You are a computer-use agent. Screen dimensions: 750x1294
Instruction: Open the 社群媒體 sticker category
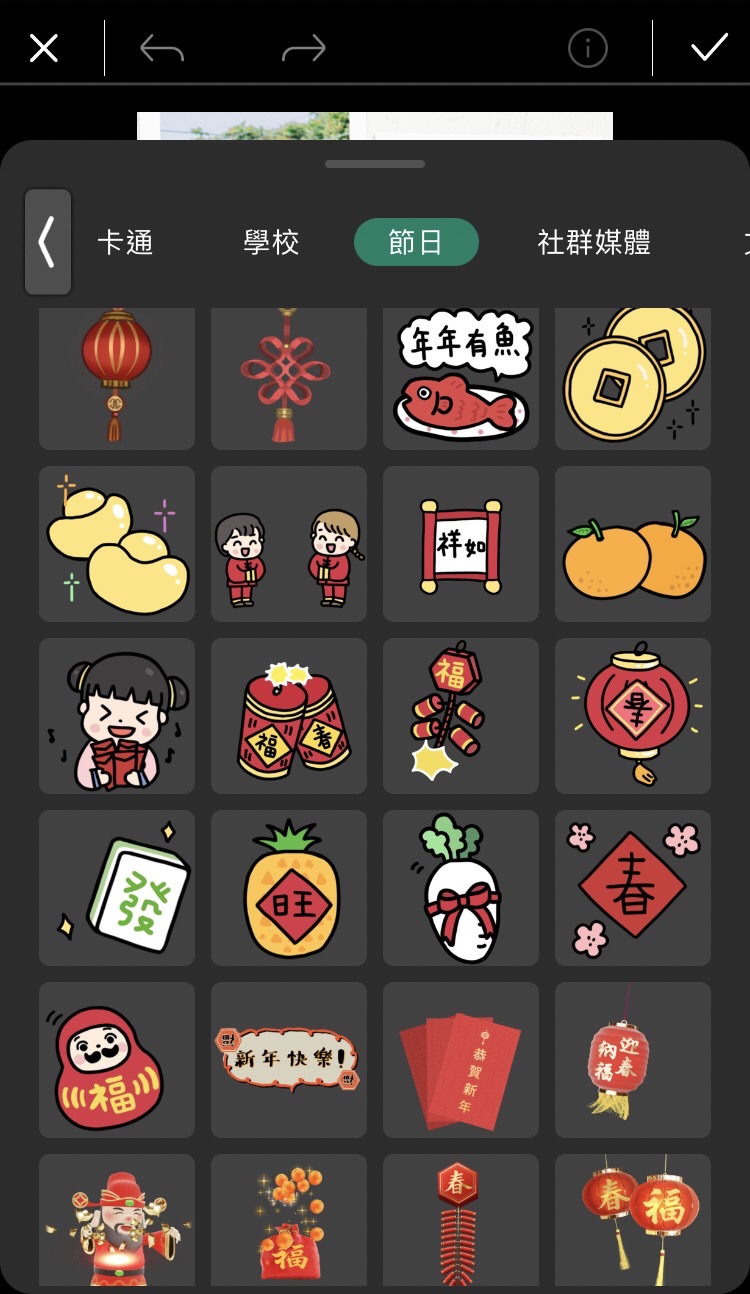pyautogui.click(x=592, y=242)
